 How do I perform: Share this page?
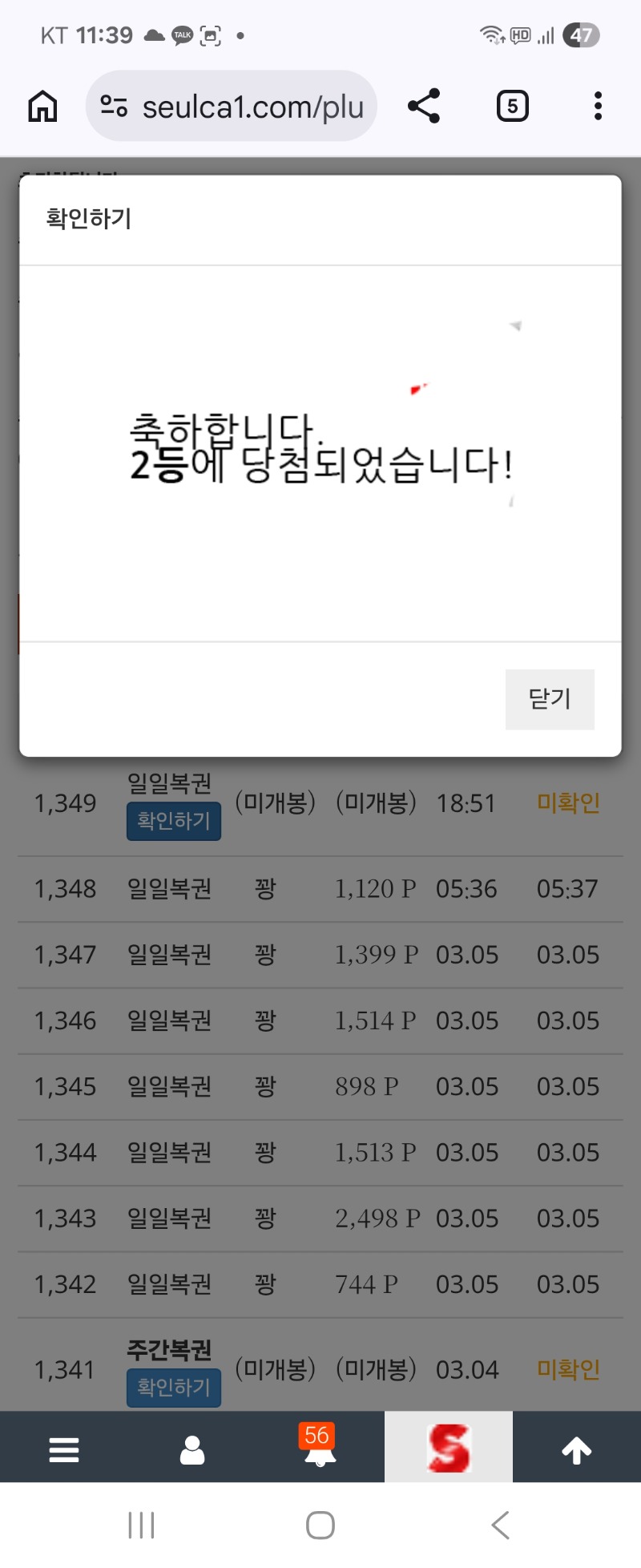pos(424,106)
